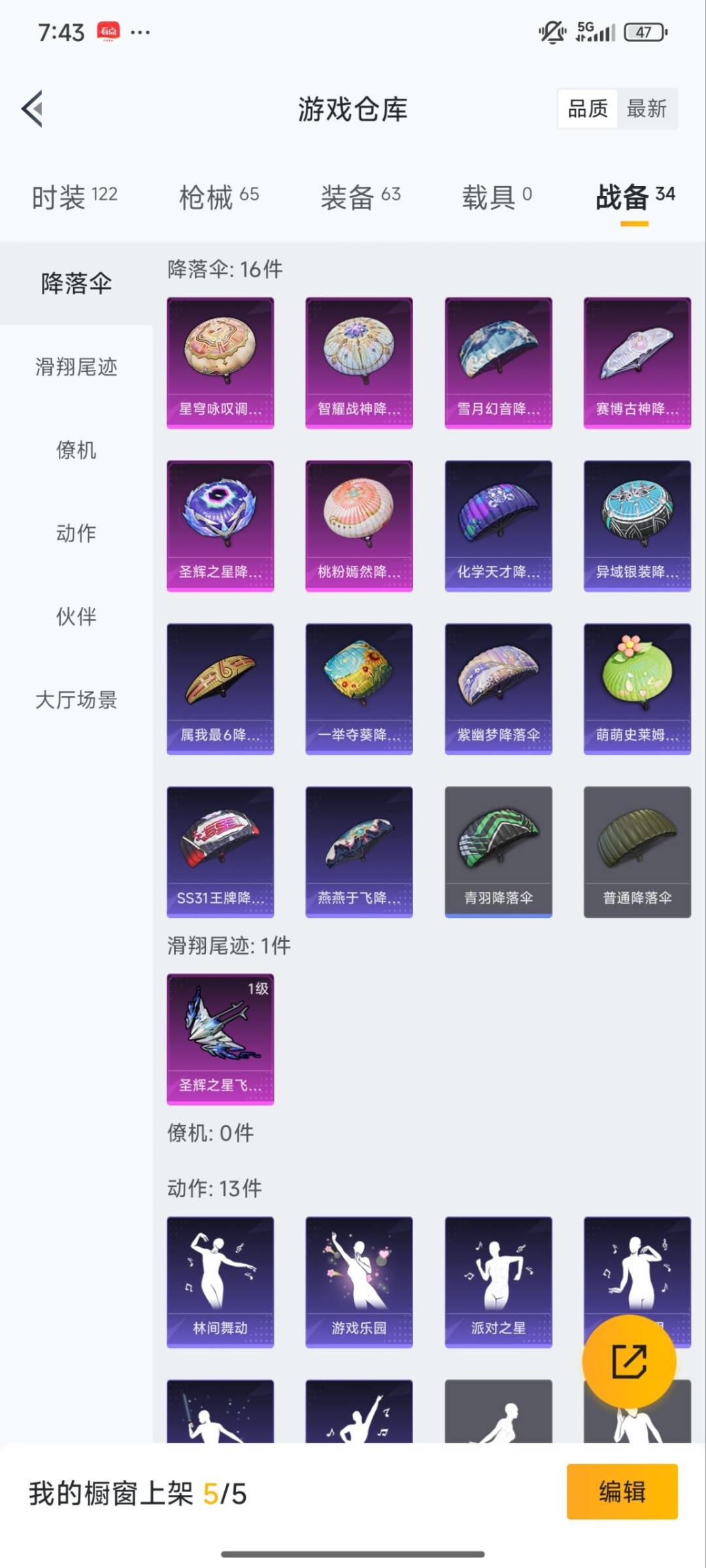Open the 游戏乐园 emote
The width and height of the screenshot is (706, 1568).
(359, 1281)
